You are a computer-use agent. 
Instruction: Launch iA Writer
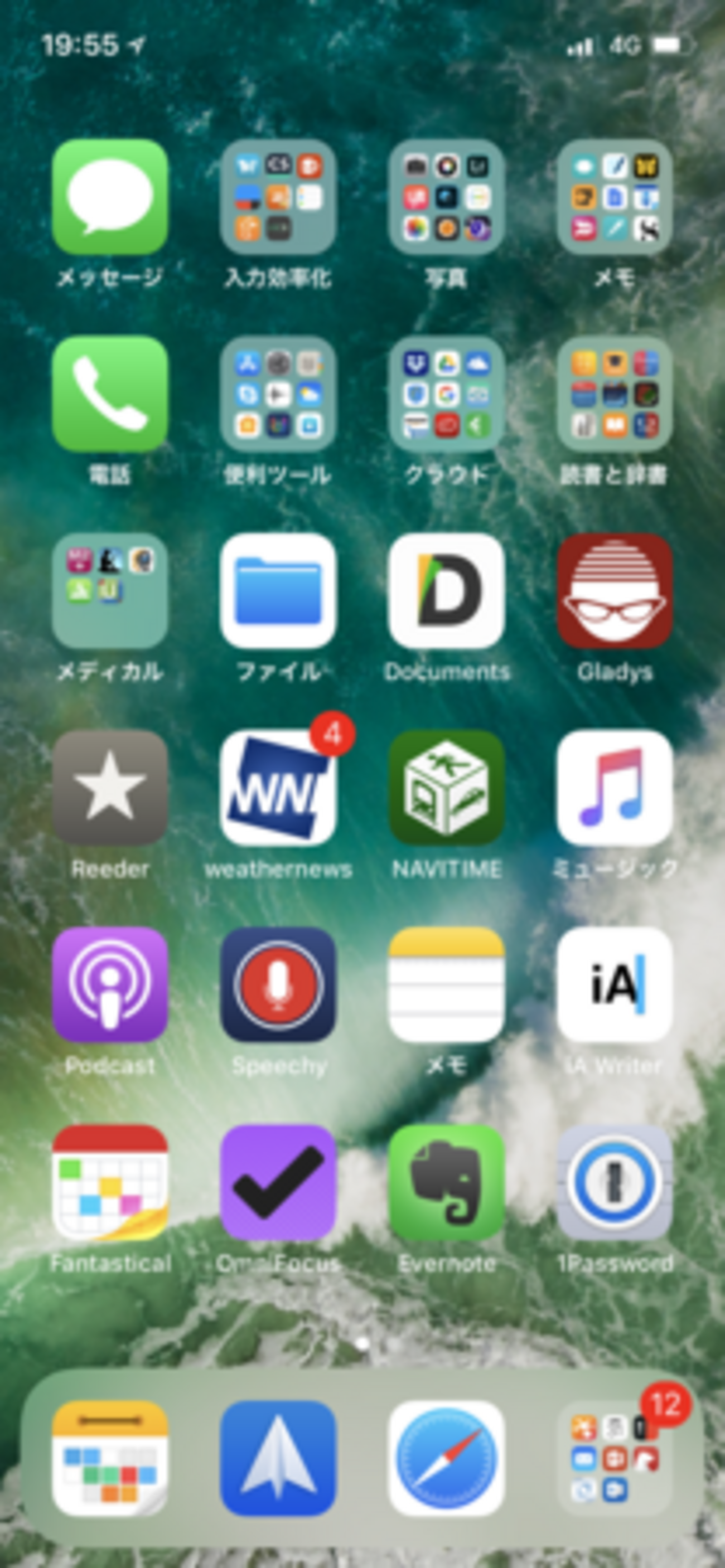(614, 984)
